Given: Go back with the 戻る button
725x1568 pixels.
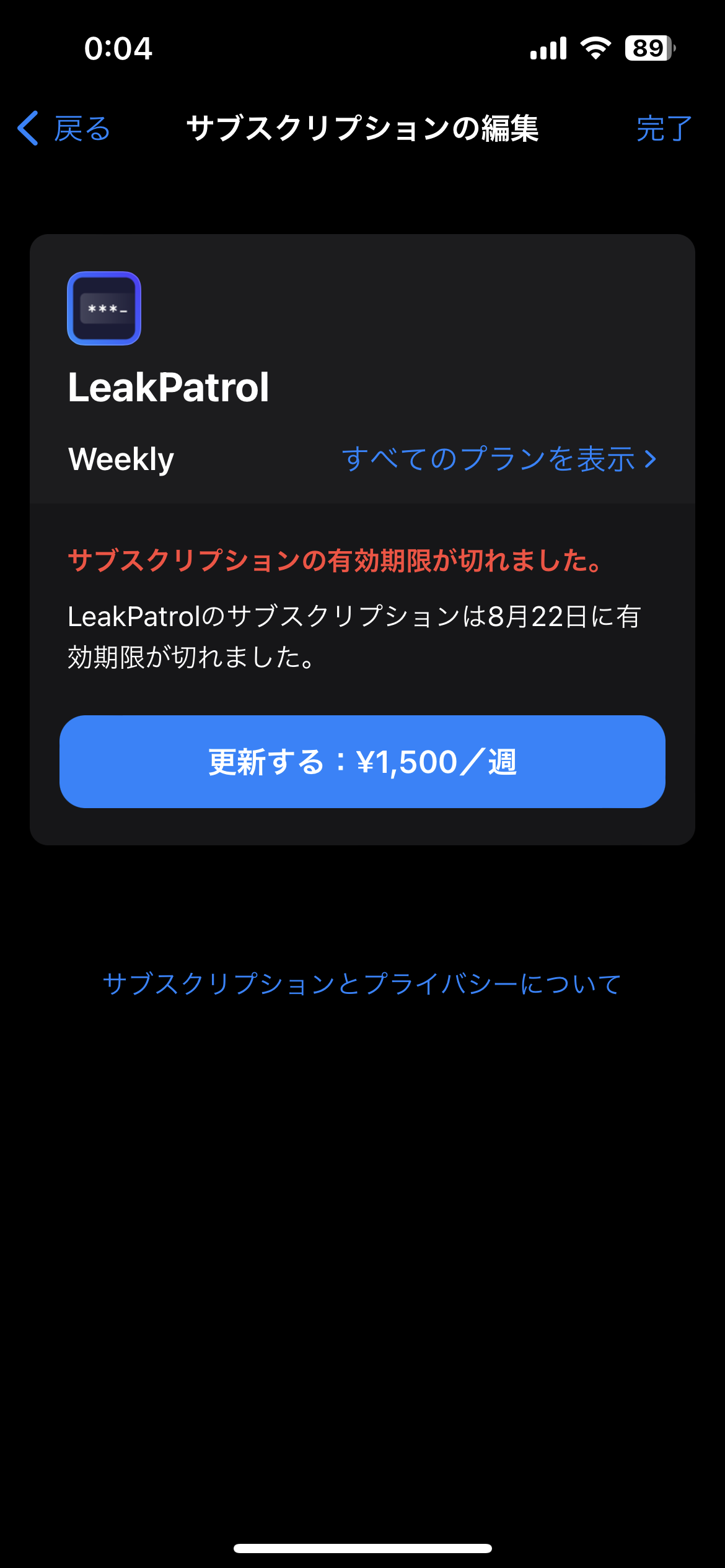Looking at the screenshot, I should click(64, 129).
